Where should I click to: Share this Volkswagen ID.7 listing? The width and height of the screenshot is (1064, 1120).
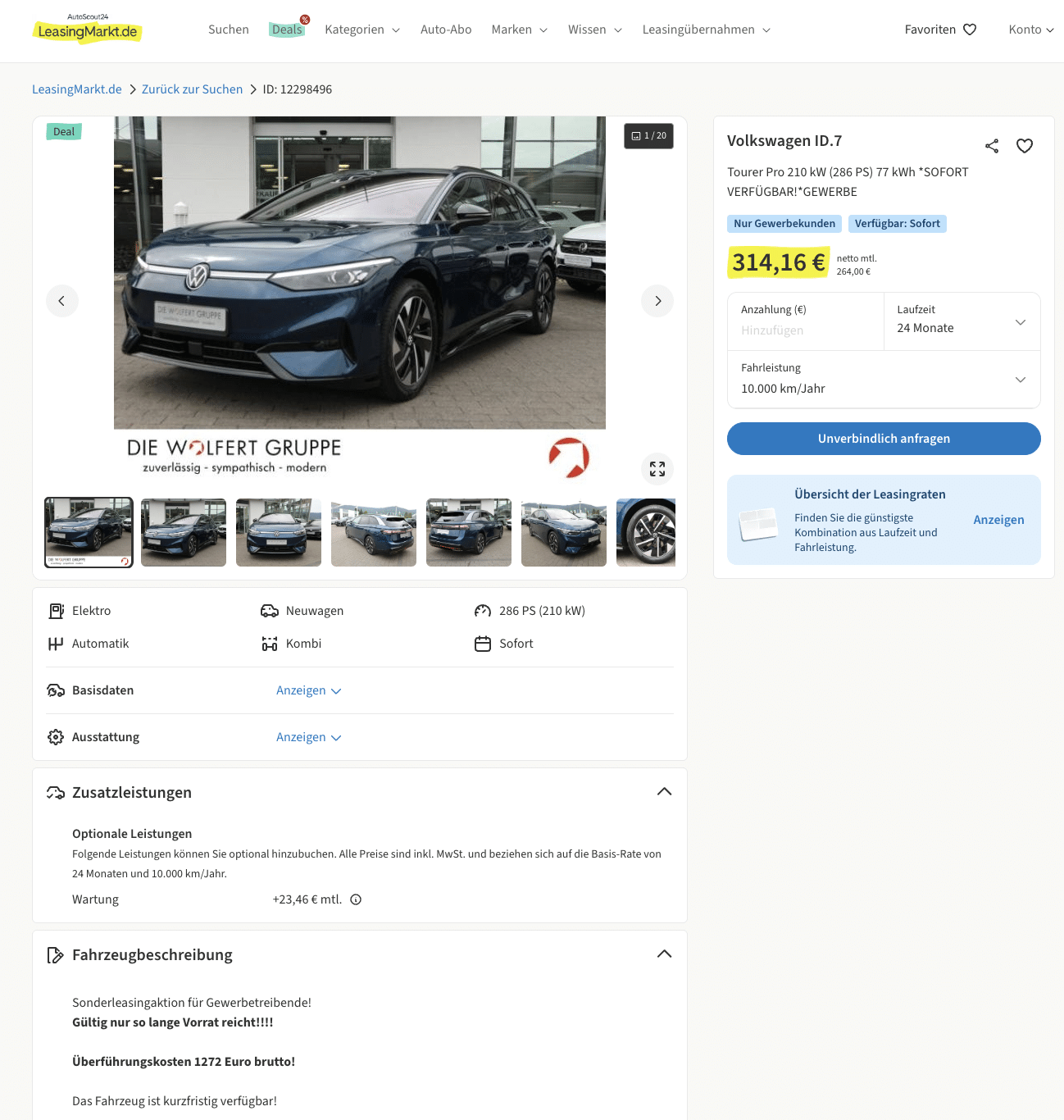tap(992, 146)
